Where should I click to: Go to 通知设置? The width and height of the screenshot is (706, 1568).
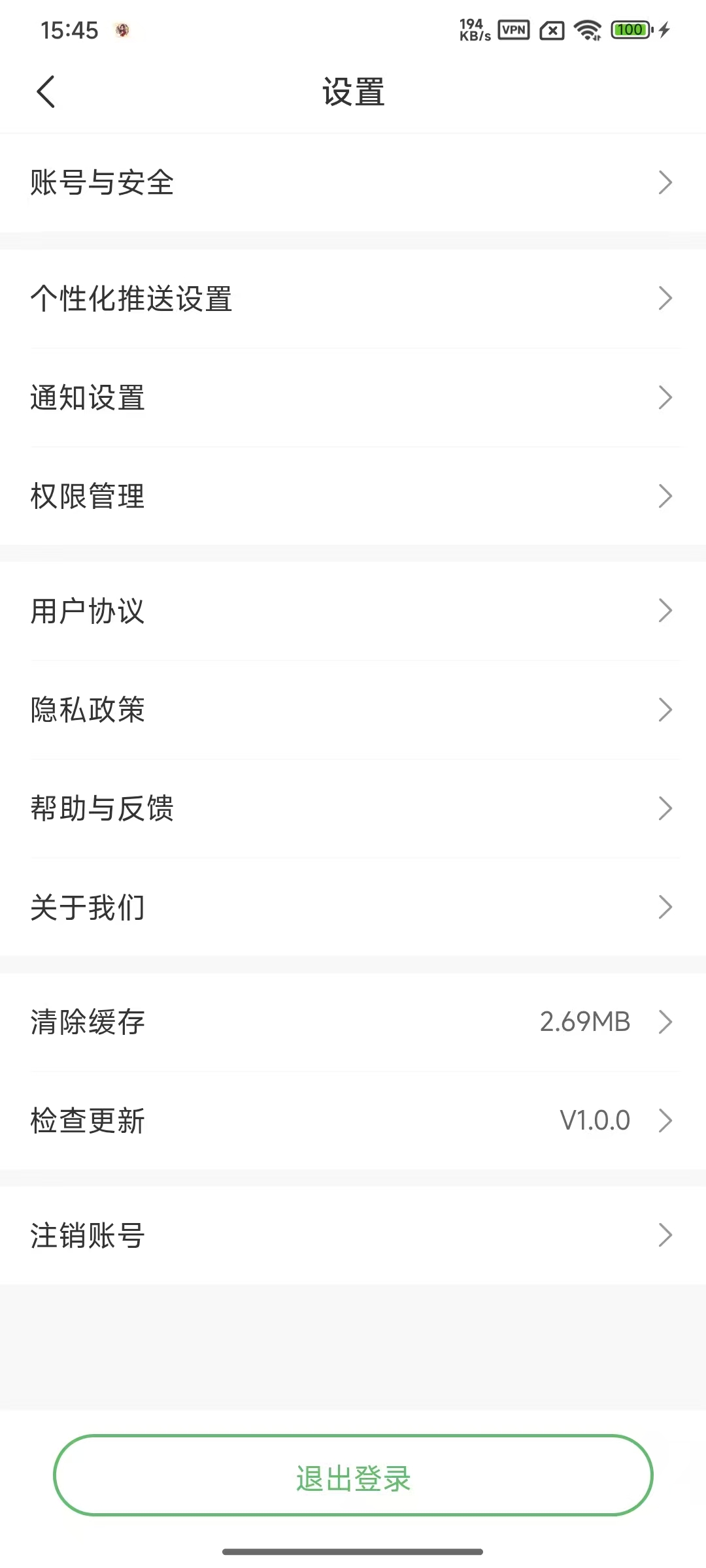[x=353, y=397]
